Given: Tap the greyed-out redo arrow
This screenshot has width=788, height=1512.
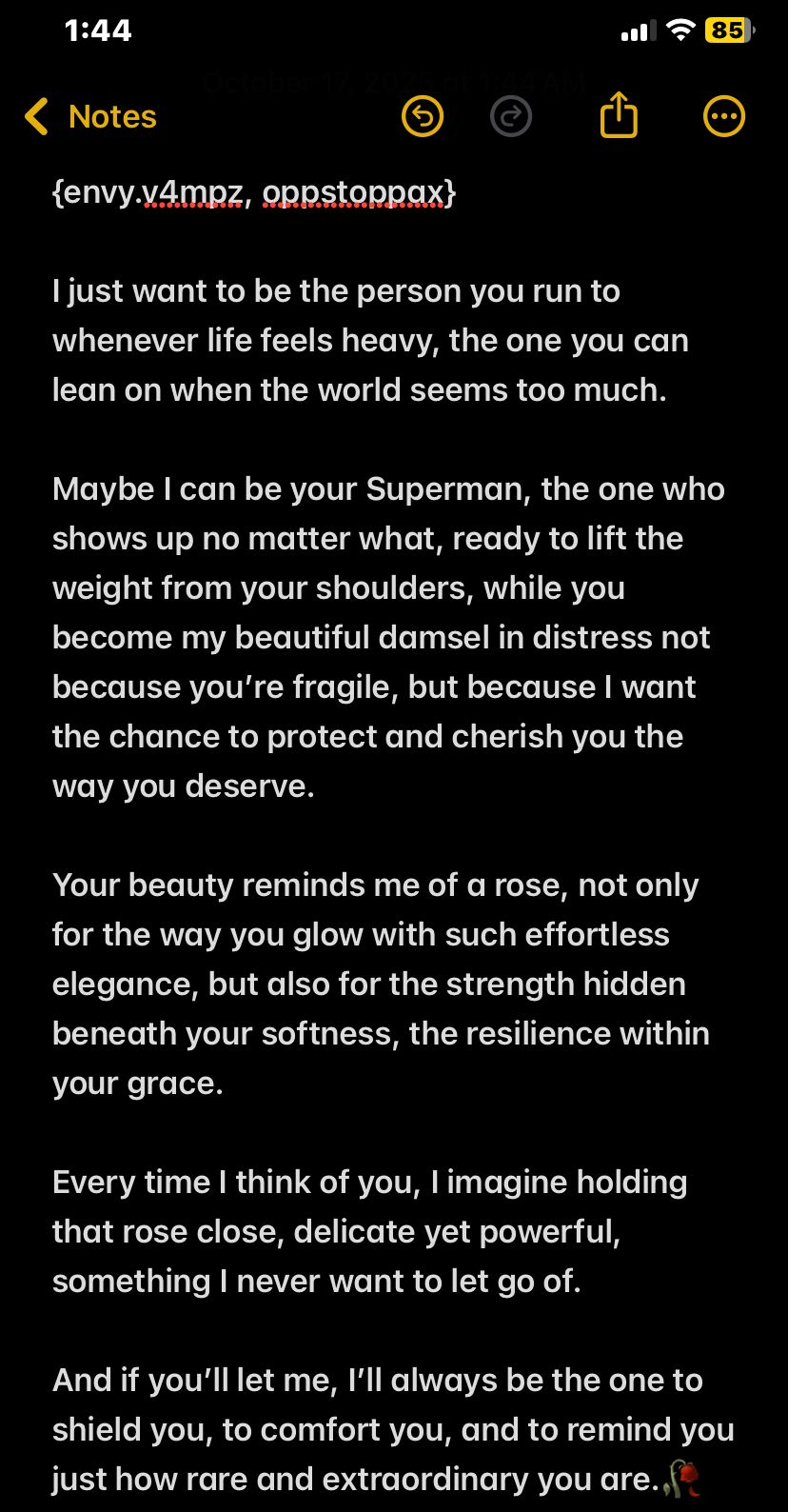Looking at the screenshot, I should 511,117.
